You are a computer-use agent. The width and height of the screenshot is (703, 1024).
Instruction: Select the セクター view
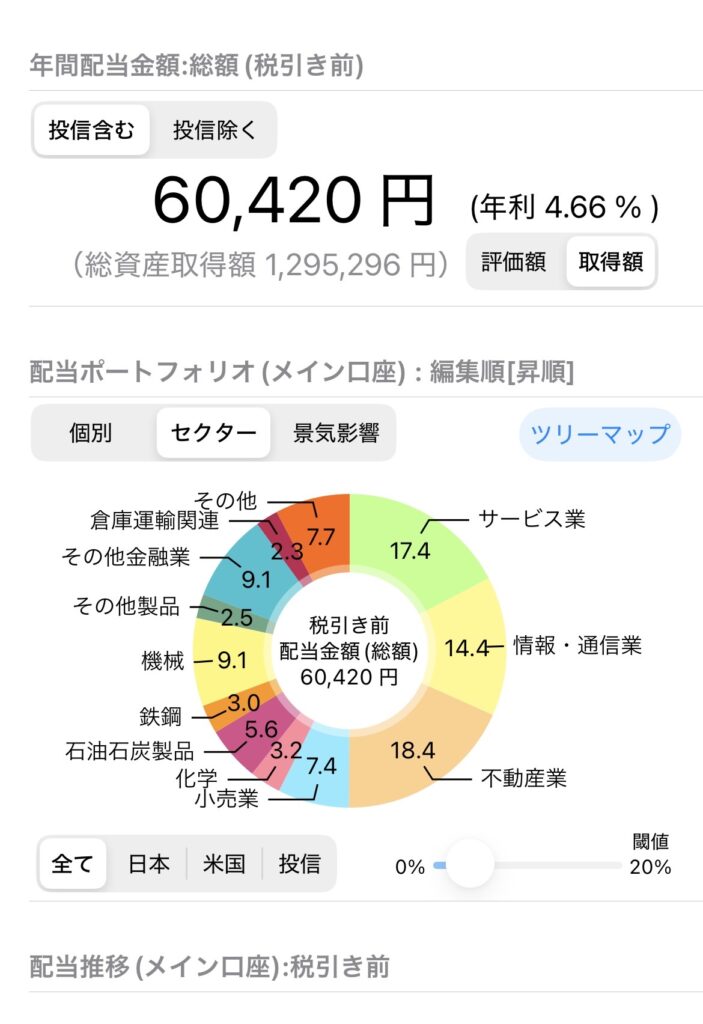[213, 433]
